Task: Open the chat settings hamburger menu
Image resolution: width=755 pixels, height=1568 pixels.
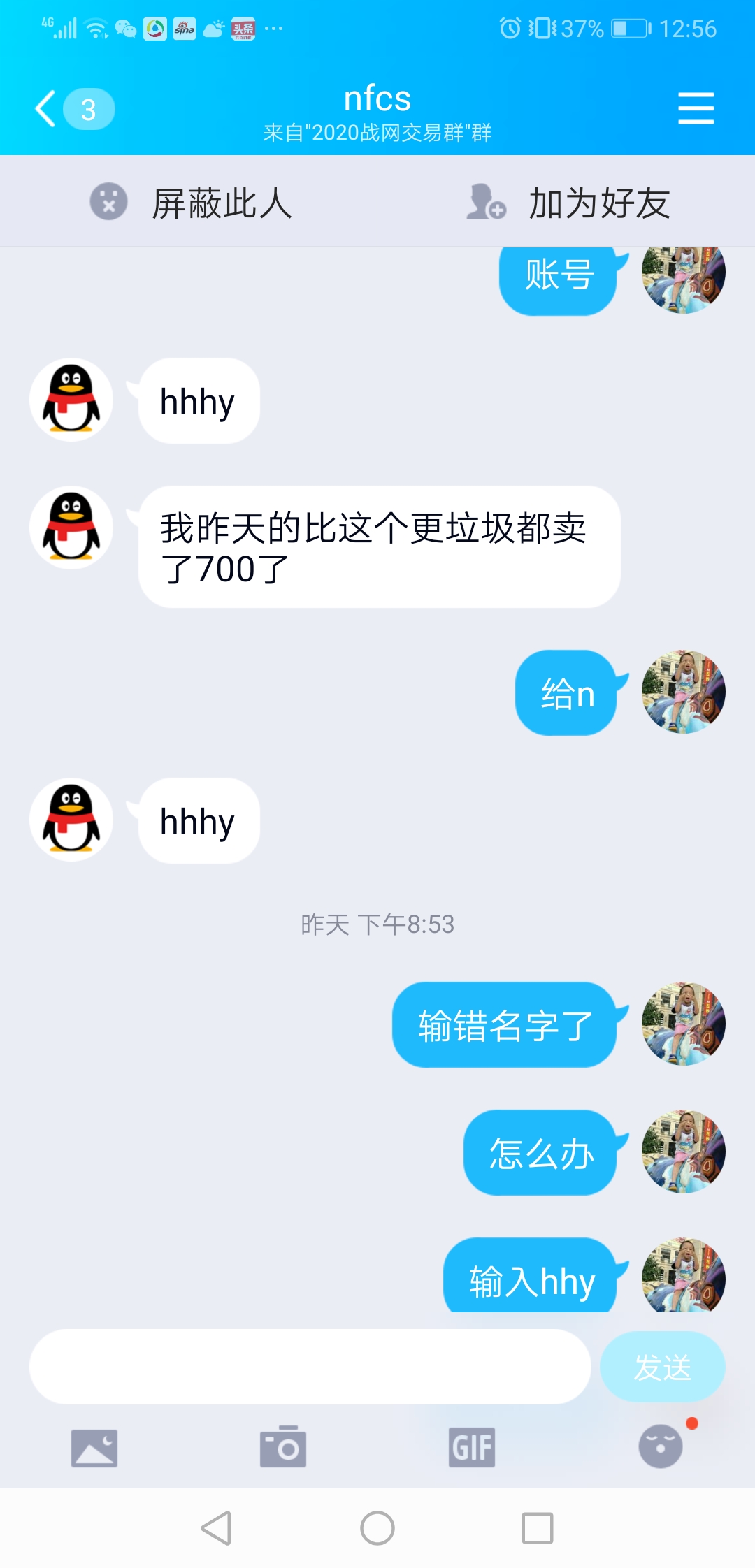Action: click(x=696, y=109)
